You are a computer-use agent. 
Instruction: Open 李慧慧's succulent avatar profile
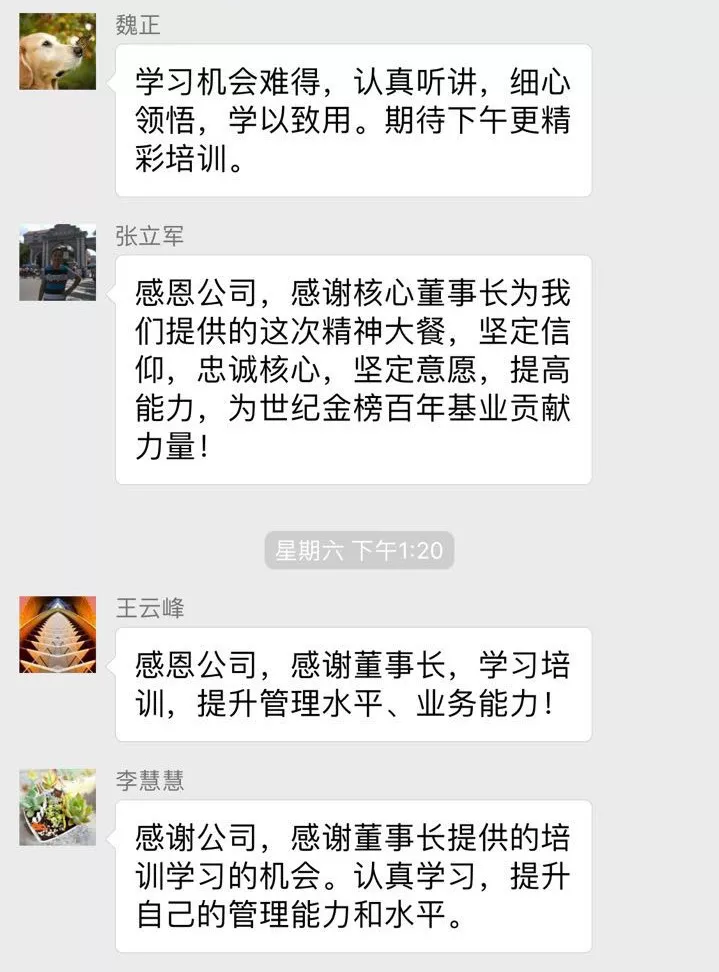click(58, 807)
